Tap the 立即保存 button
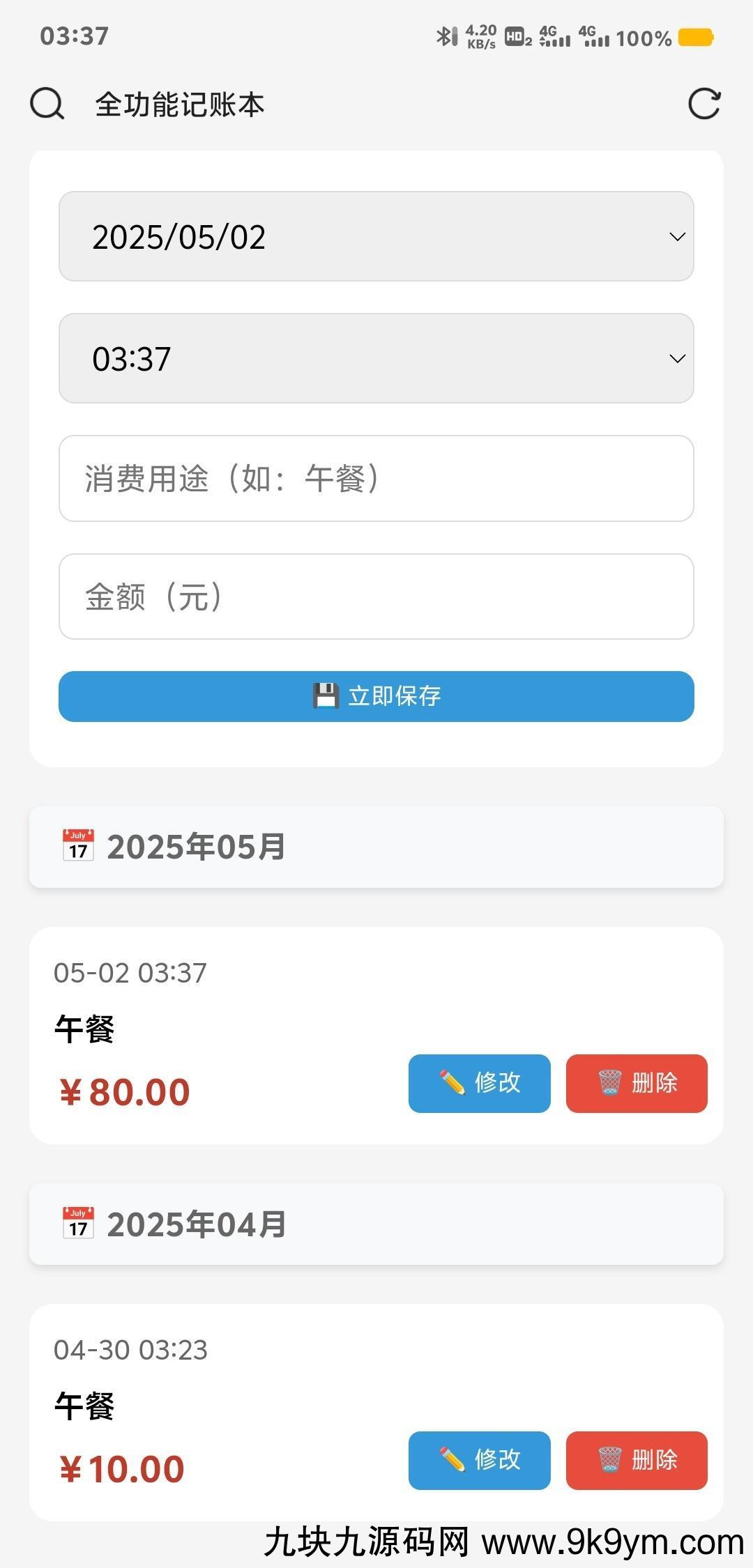The image size is (753, 1568). (376, 696)
